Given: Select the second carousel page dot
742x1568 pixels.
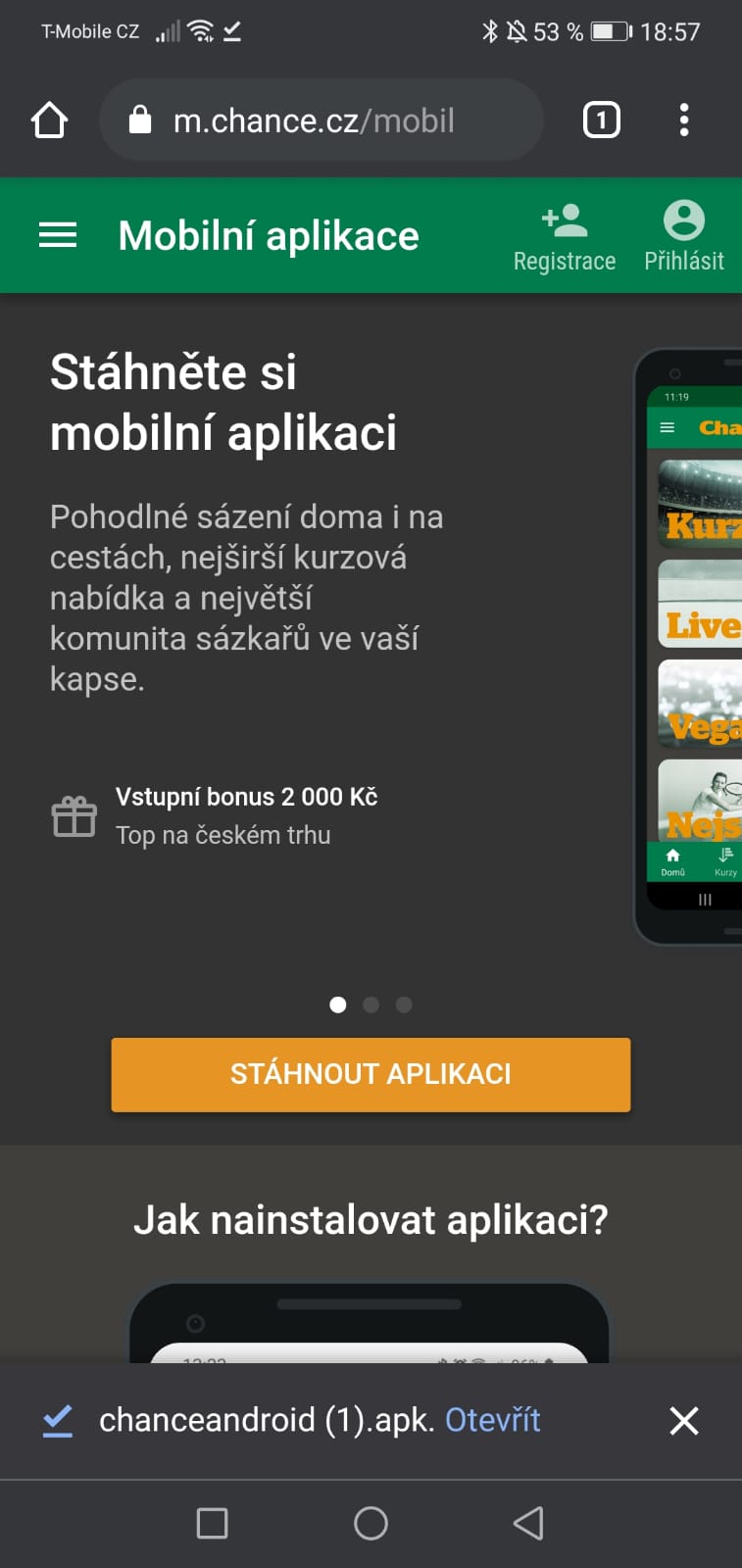Looking at the screenshot, I should click(371, 1004).
